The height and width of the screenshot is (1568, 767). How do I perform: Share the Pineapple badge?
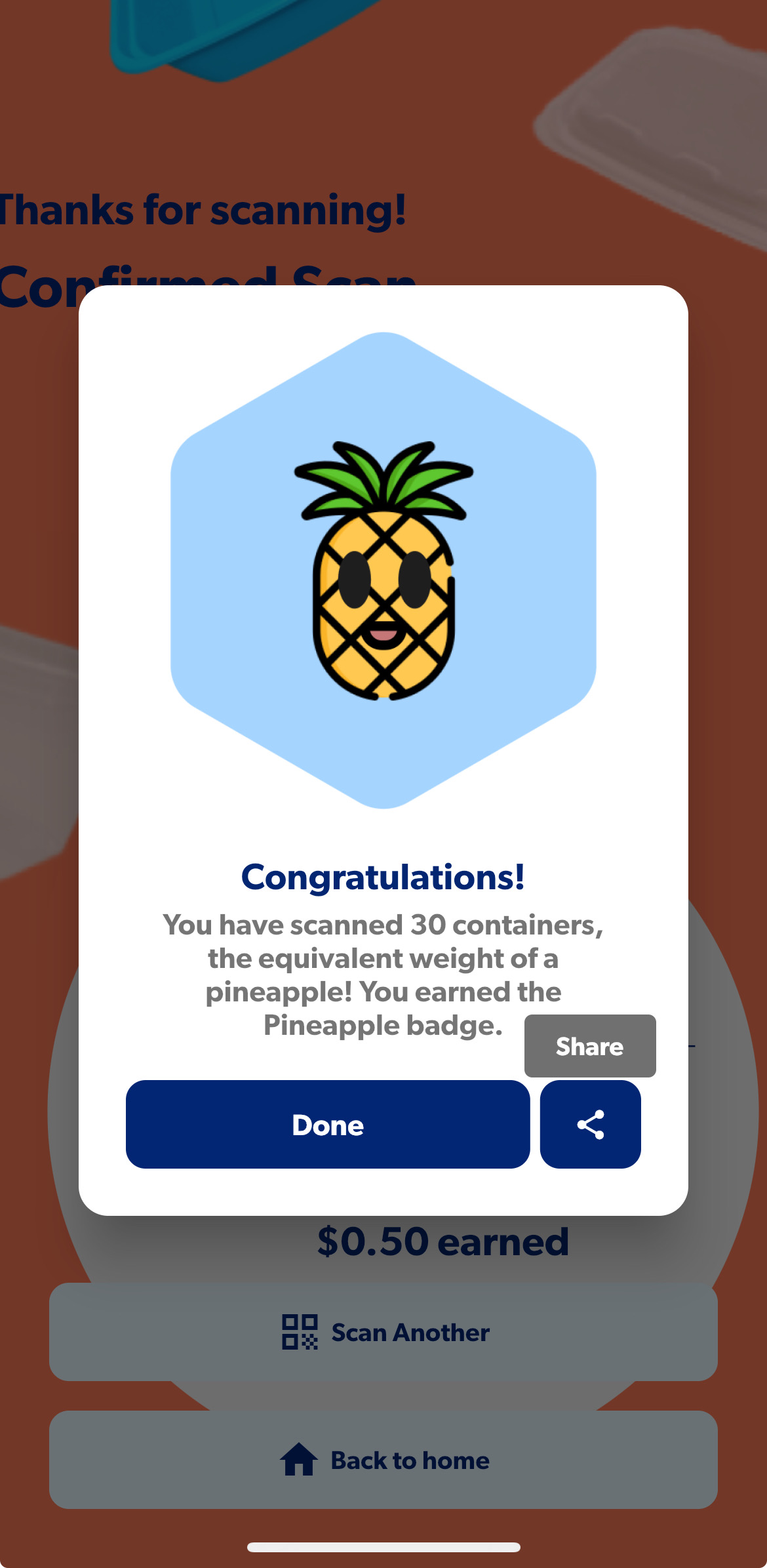tap(590, 1124)
